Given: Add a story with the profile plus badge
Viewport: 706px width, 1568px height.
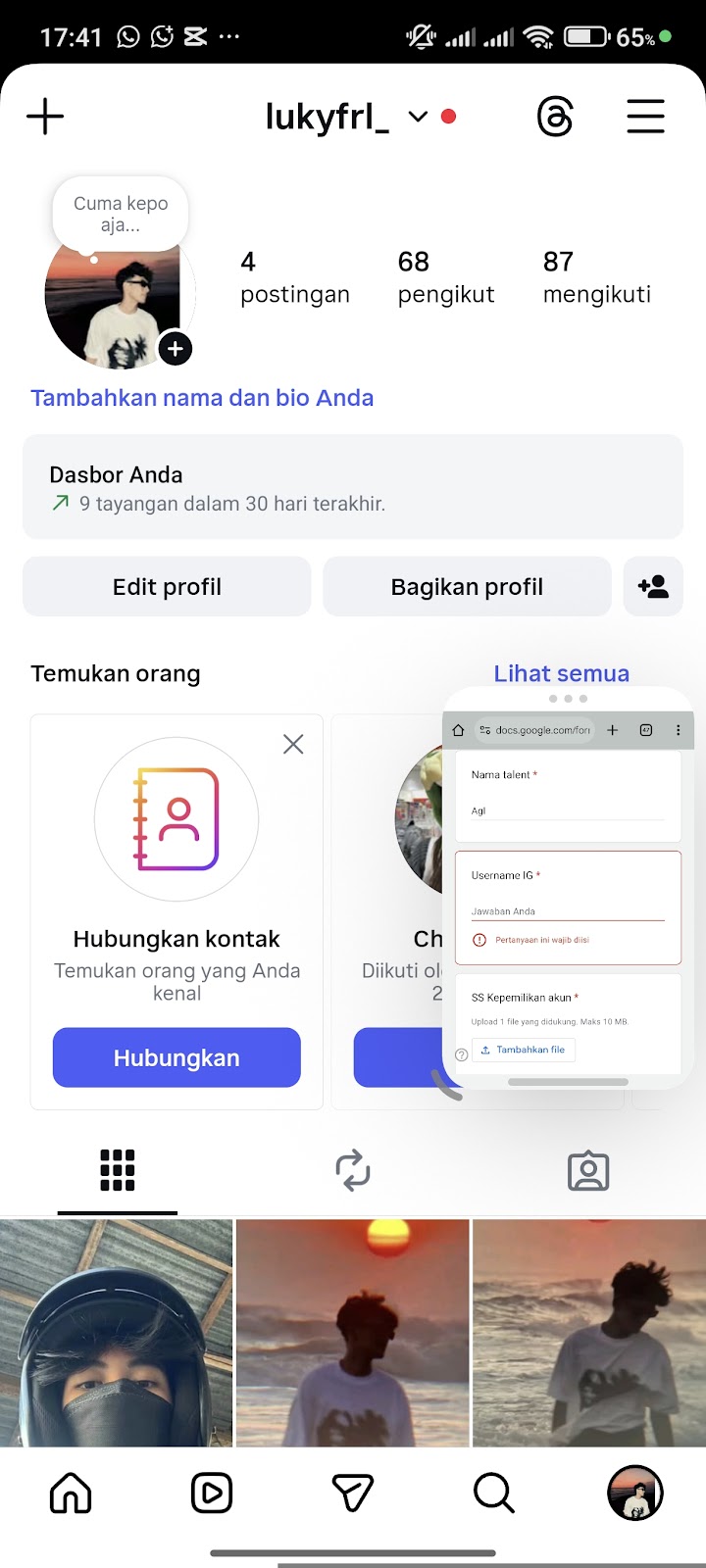Looking at the screenshot, I should 176,348.
